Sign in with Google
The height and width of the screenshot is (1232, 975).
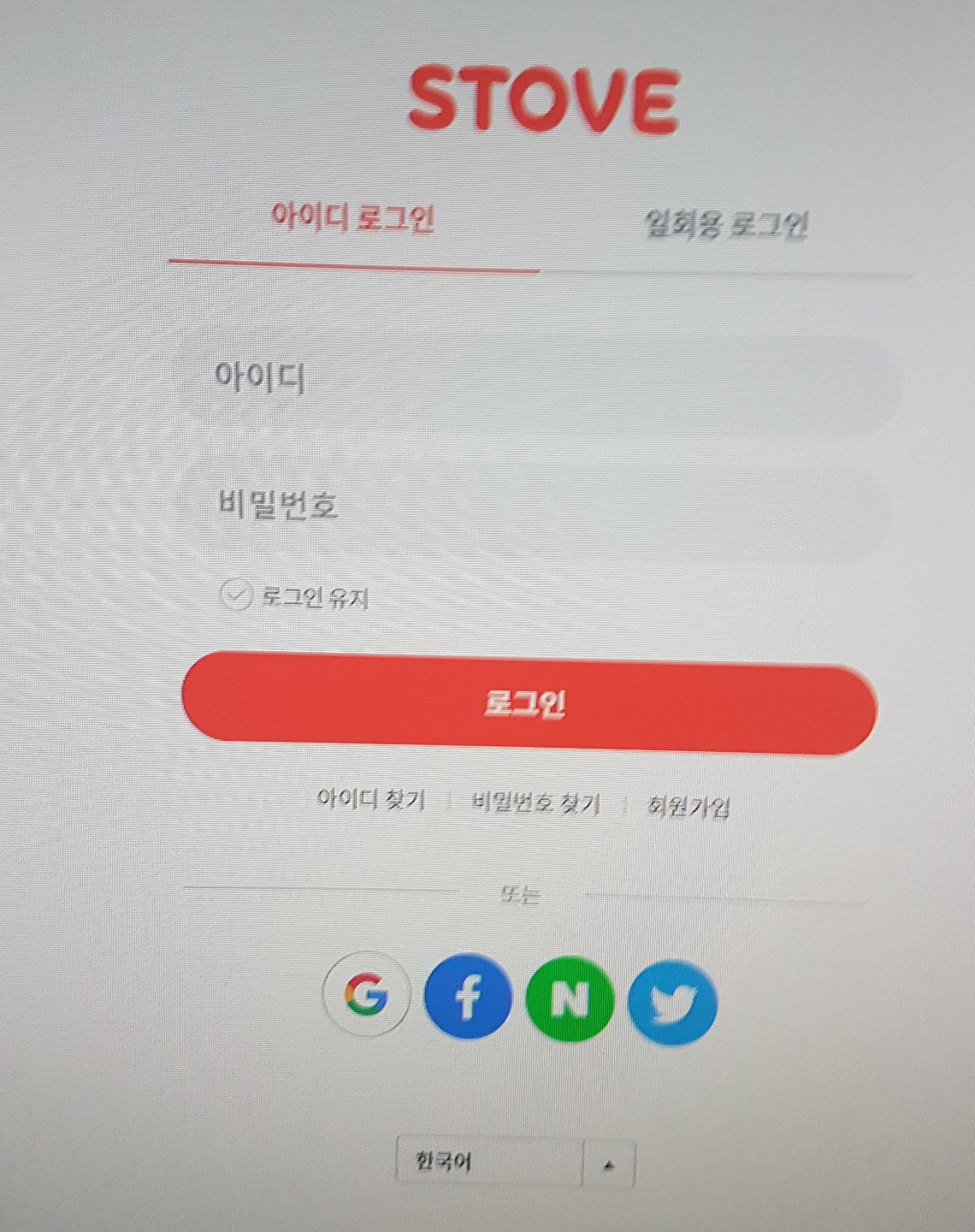pos(366,995)
